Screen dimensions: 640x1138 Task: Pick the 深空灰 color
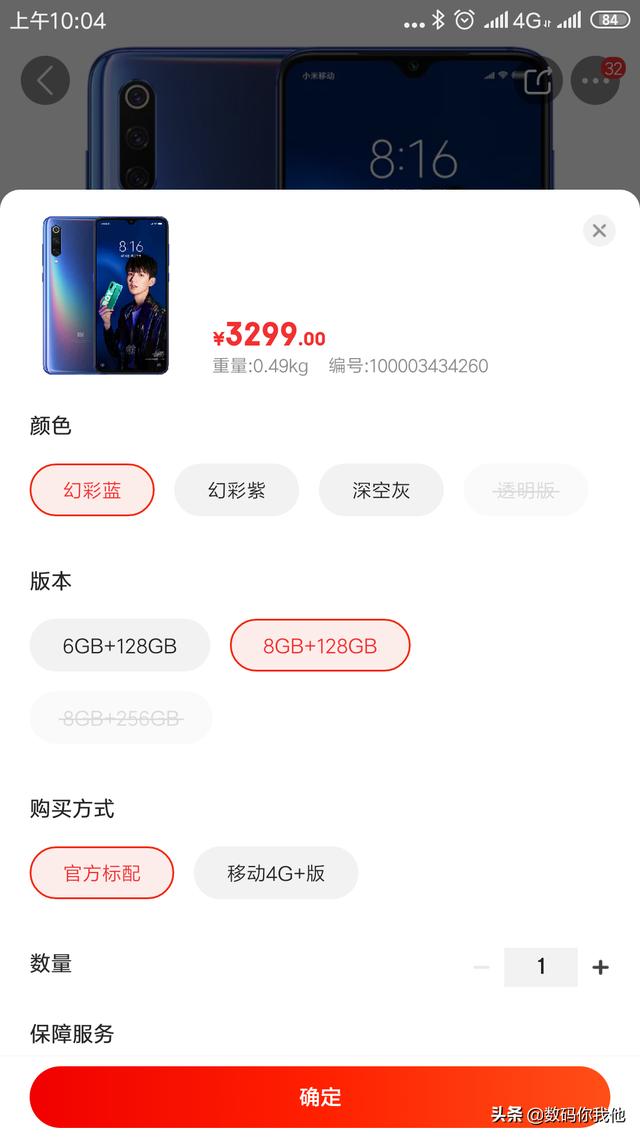(x=381, y=490)
